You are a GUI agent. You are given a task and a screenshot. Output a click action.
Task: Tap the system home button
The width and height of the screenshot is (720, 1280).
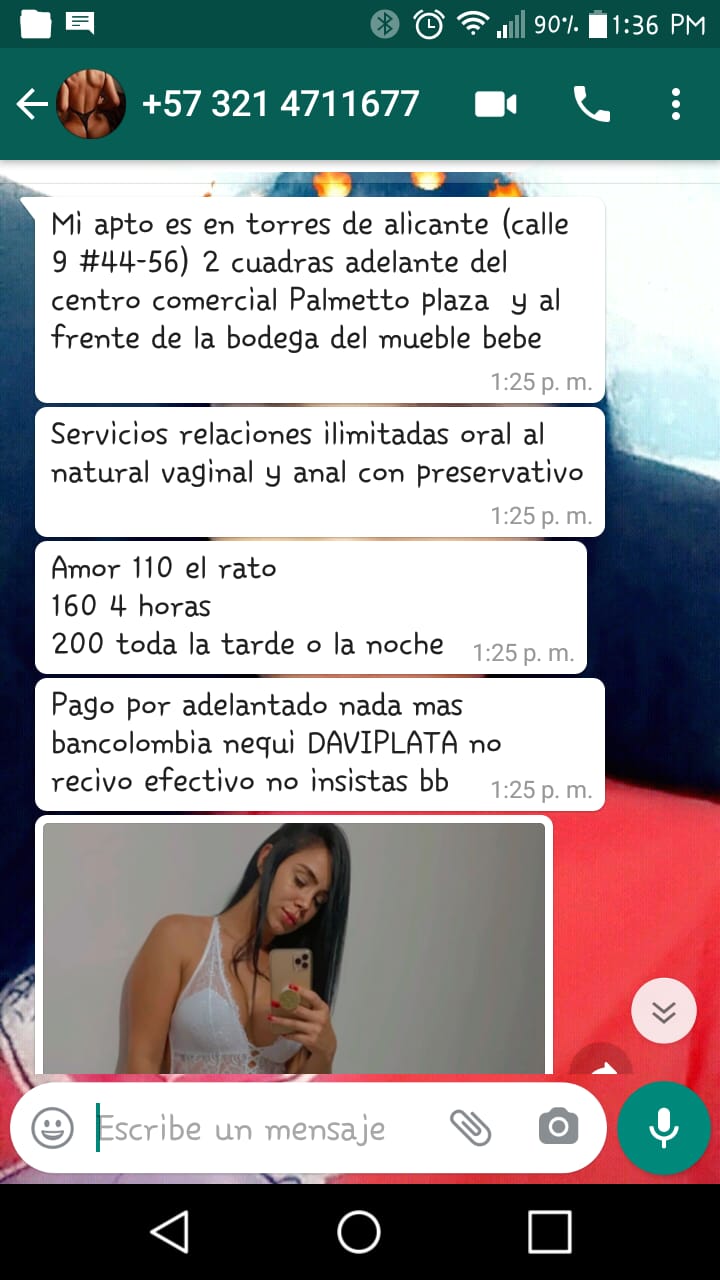coord(359,1231)
